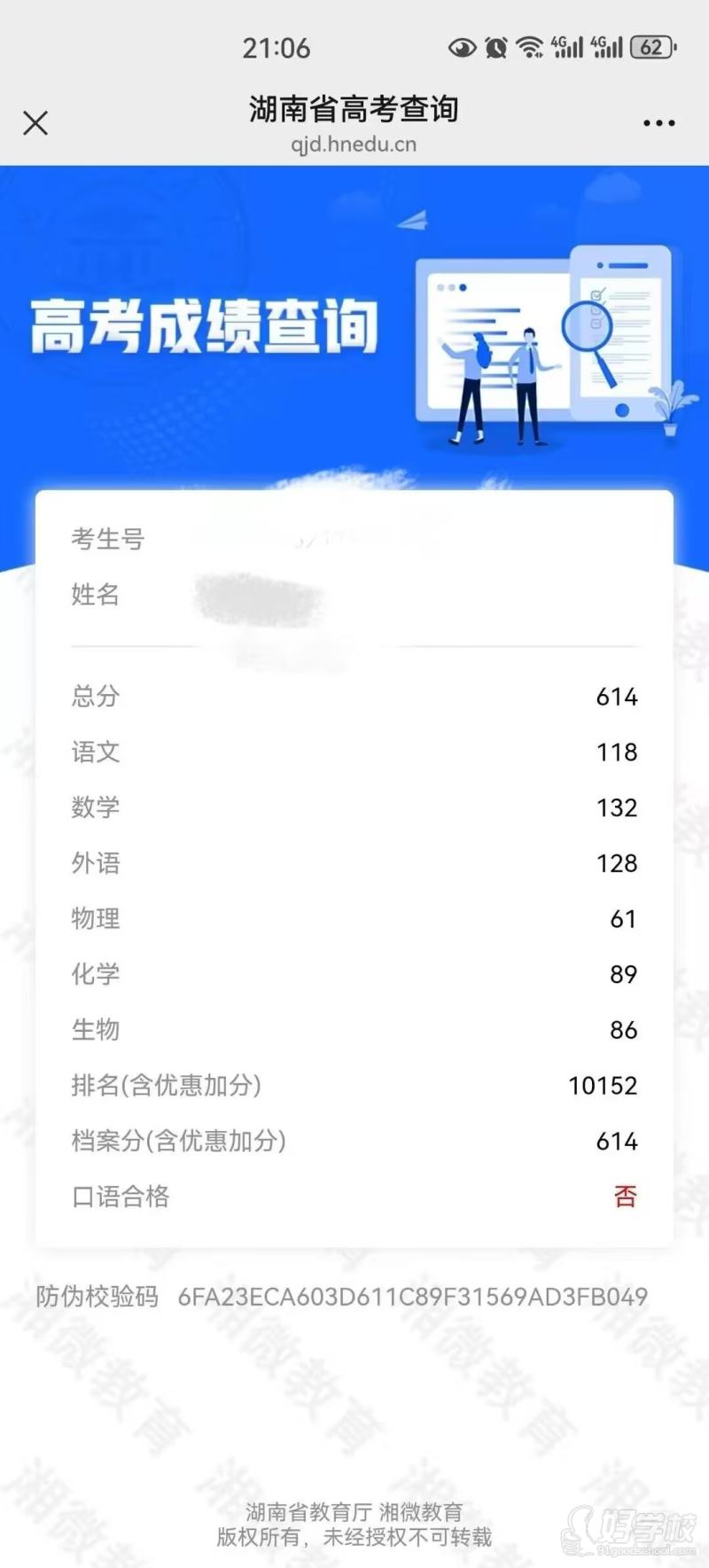This screenshot has width=709, height=1568.
Task: Toggle the alarm clock status icon
Action: (x=498, y=48)
